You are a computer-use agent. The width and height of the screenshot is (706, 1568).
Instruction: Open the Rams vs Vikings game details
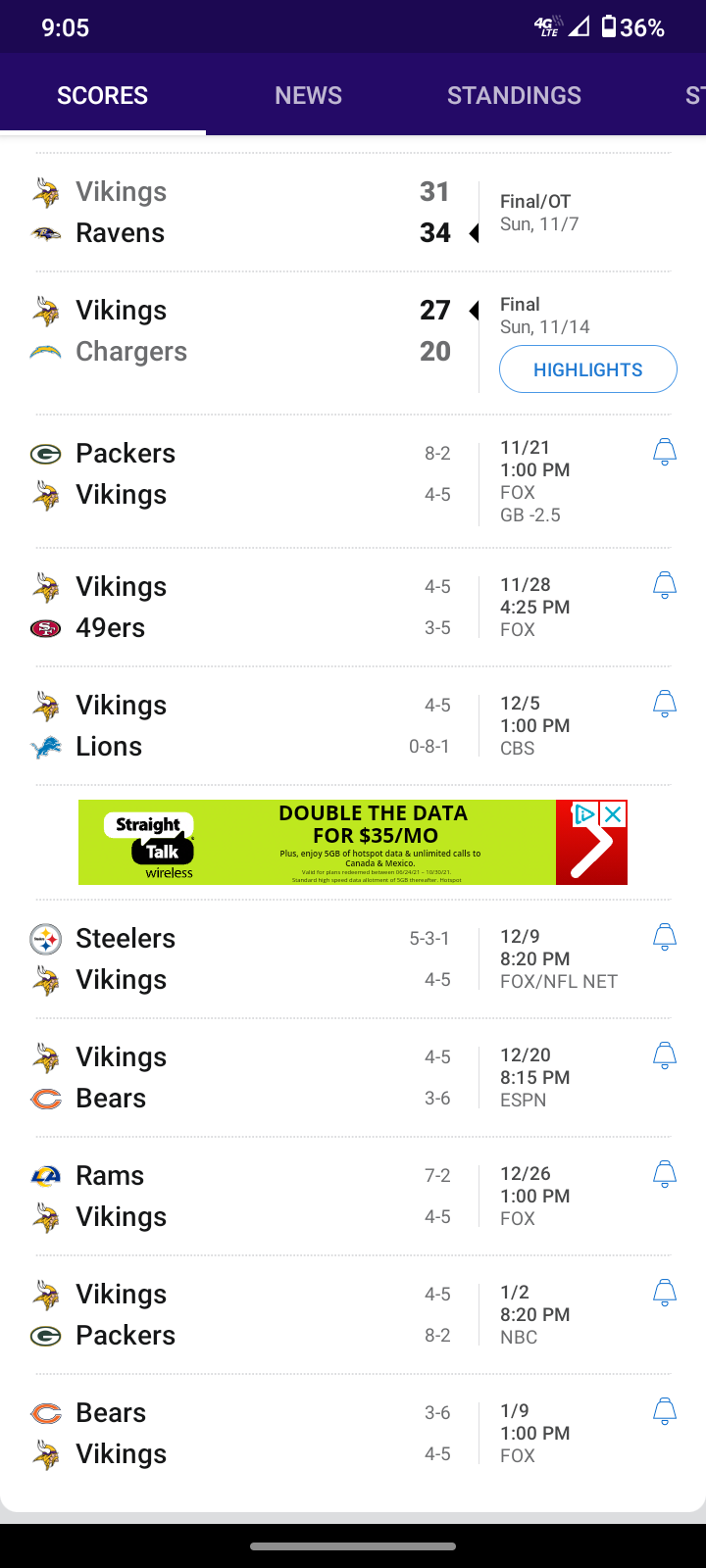coord(353,1196)
